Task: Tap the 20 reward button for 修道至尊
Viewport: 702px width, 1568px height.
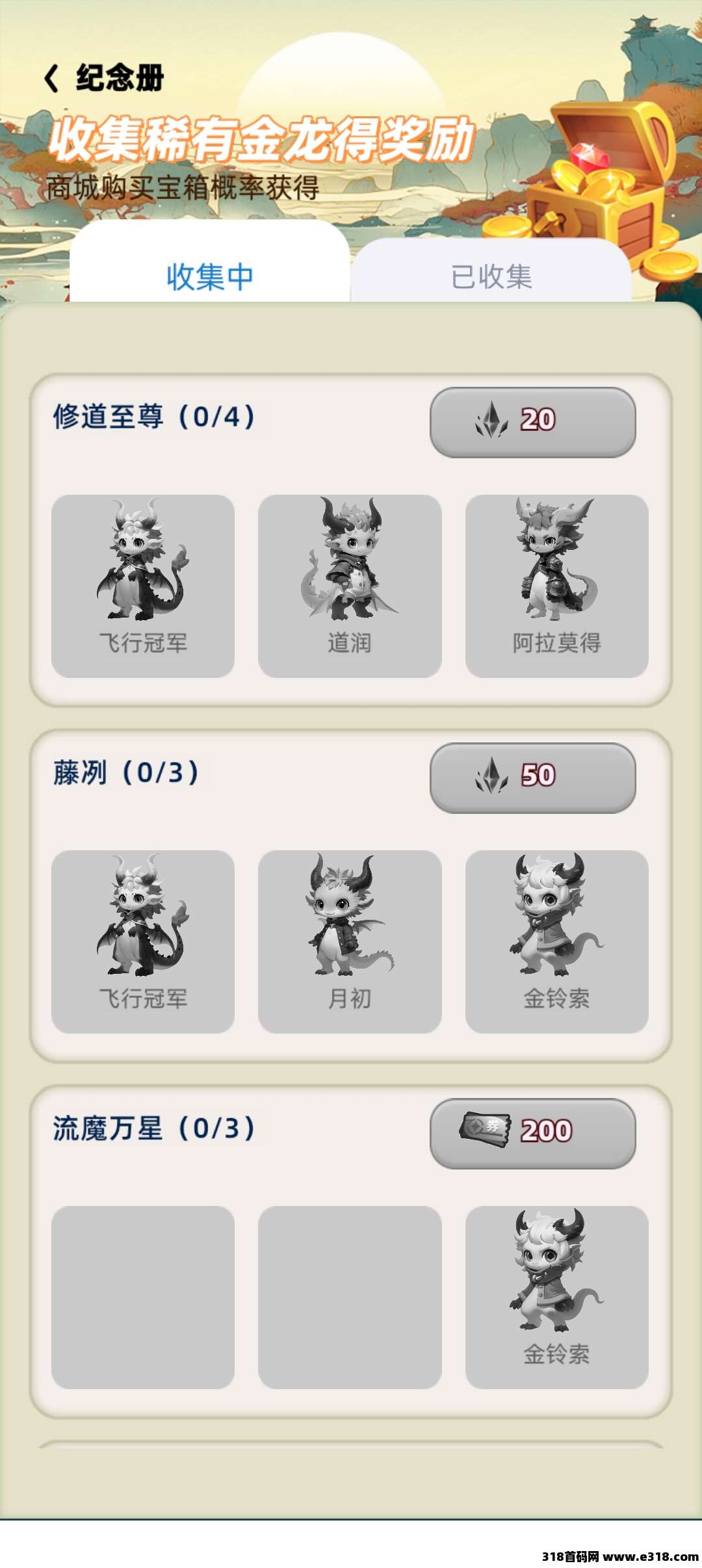Action: click(533, 423)
